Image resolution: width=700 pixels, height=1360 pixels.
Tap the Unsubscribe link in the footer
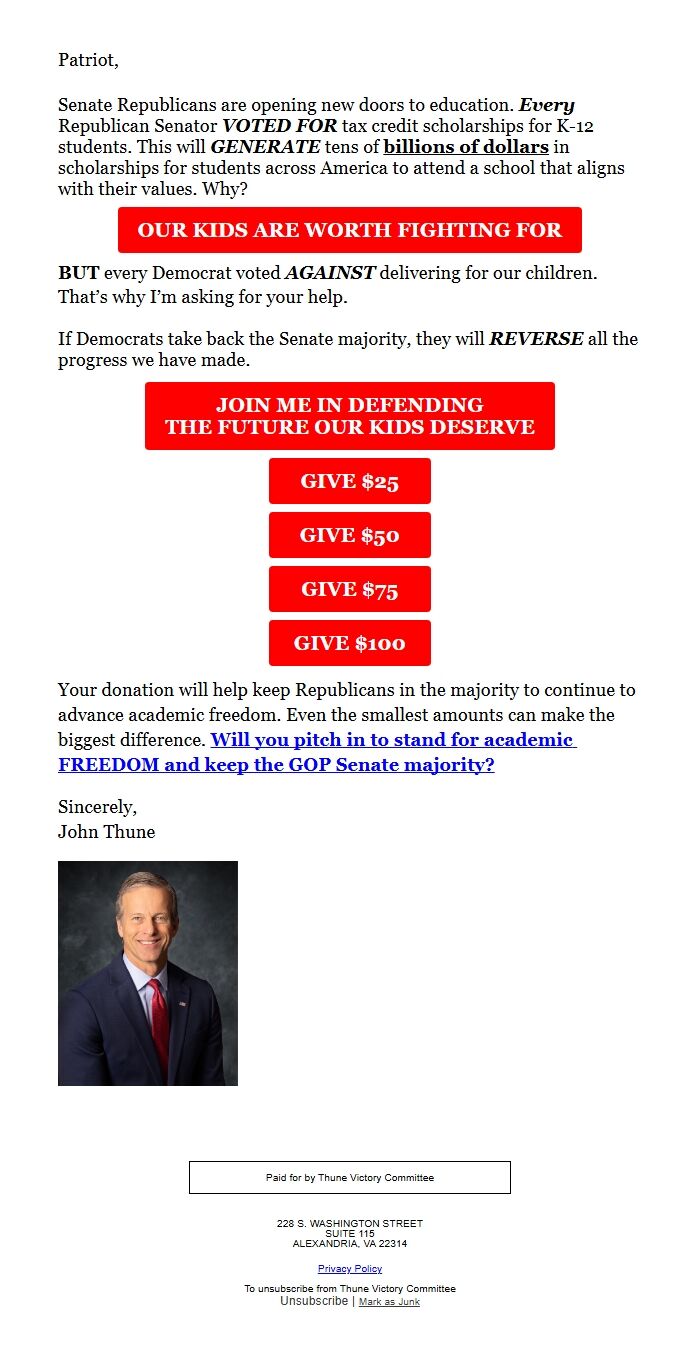pyautogui.click(x=314, y=1301)
